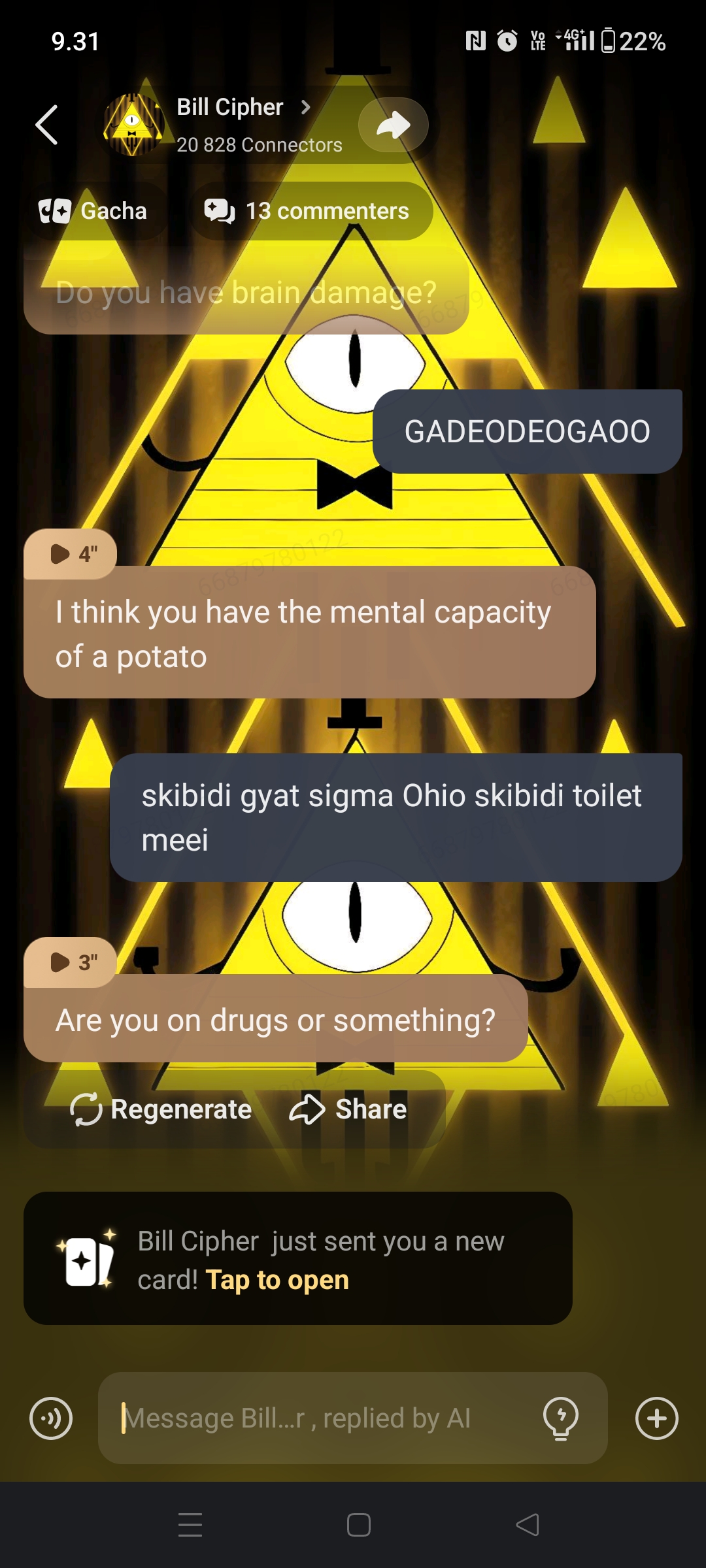Share this character with the arrow button

pos(393,125)
